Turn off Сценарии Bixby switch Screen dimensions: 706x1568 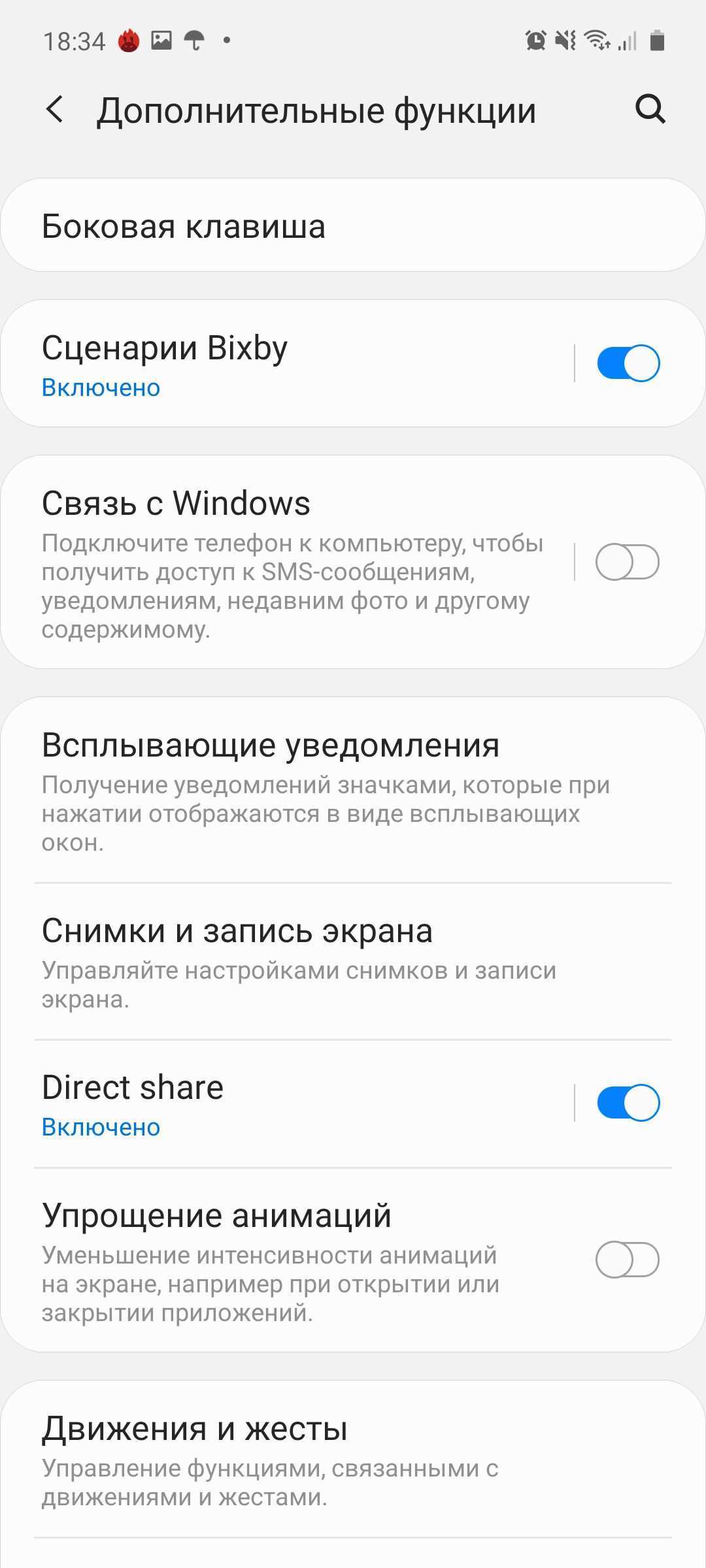click(x=628, y=363)
